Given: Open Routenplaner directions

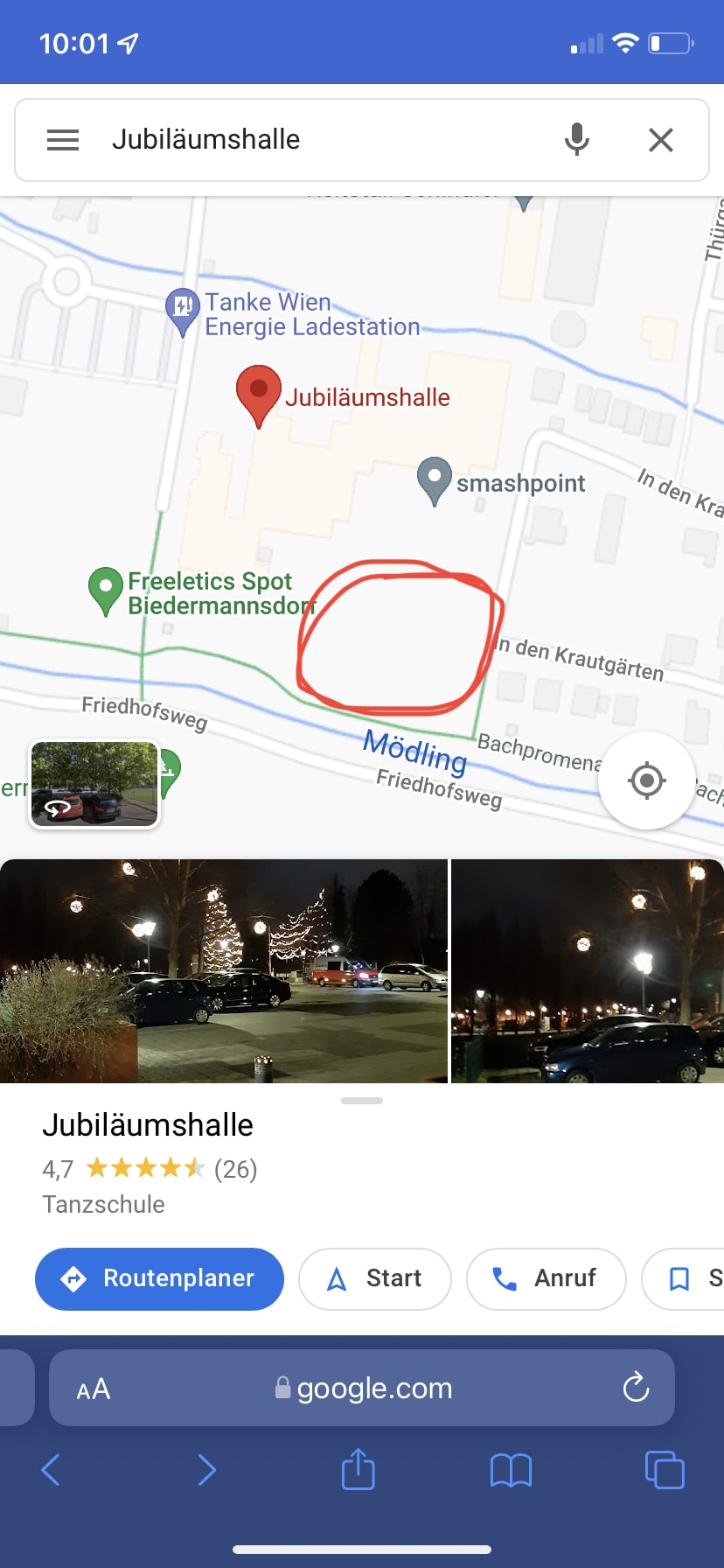Looking at the screenshot, I should tap(159, 1279).
